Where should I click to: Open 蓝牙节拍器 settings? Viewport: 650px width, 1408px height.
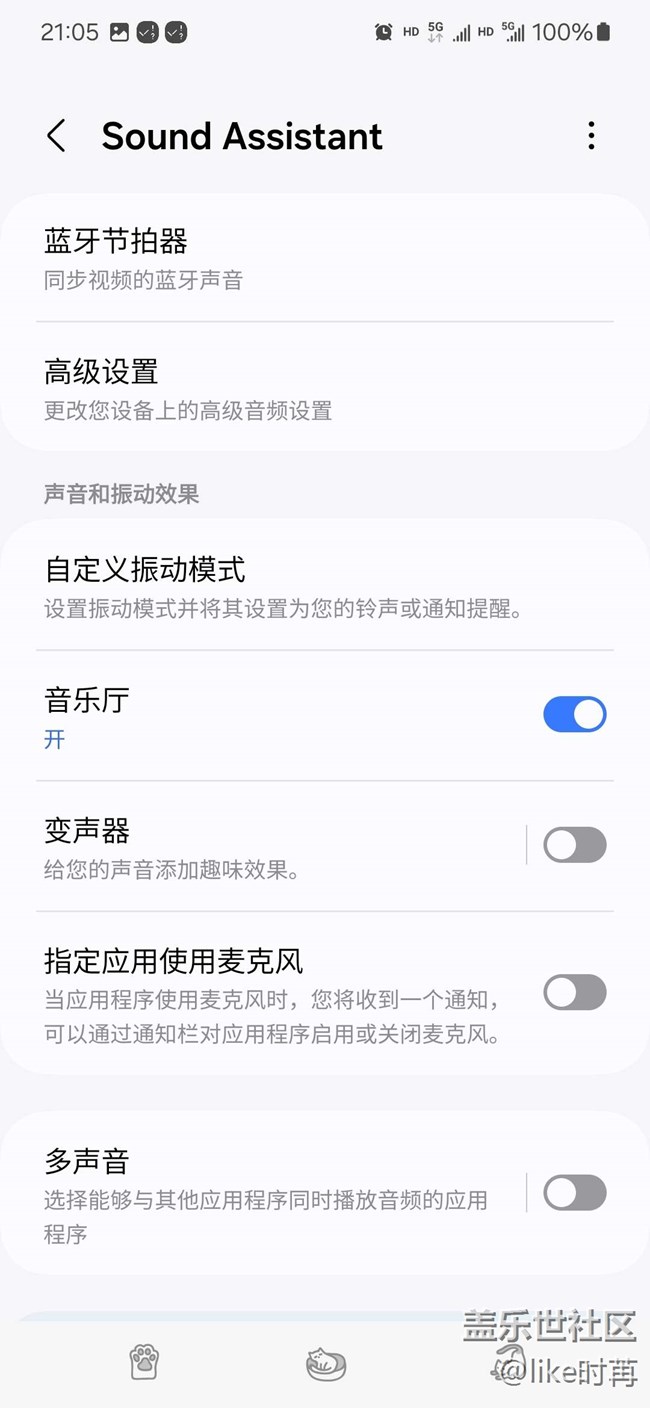point(325,258)
